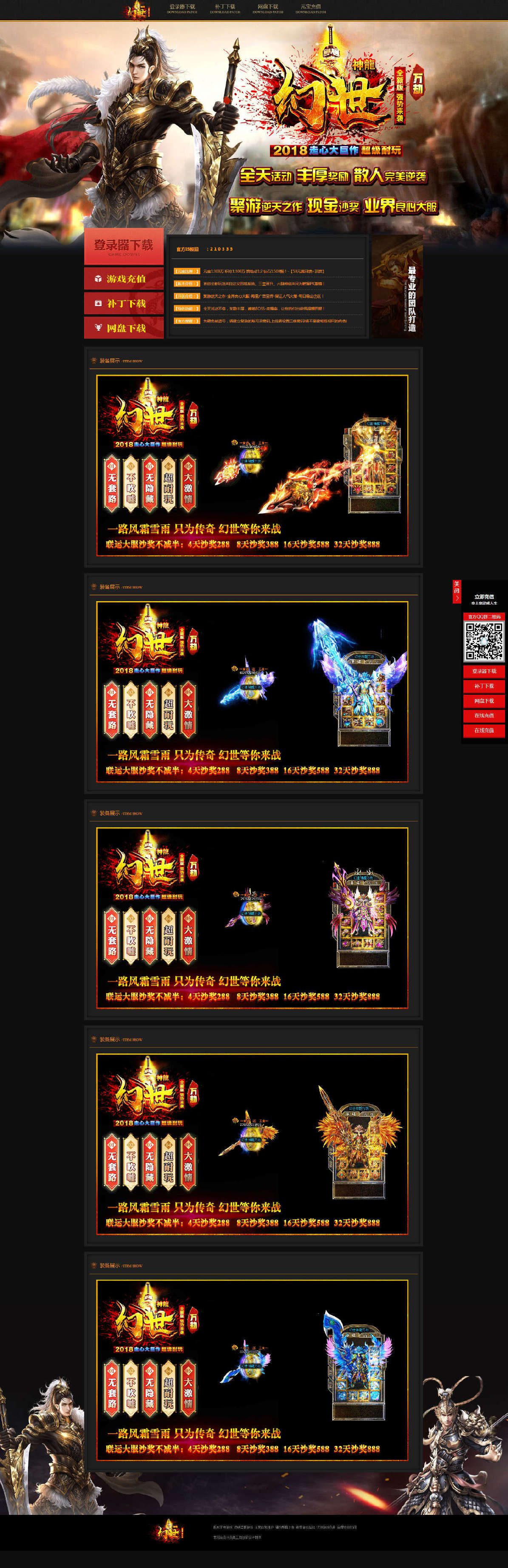Open 网盘下载 in the top navigation
Viewport: 508px width, 1568px height.
[x=268, y=9]
